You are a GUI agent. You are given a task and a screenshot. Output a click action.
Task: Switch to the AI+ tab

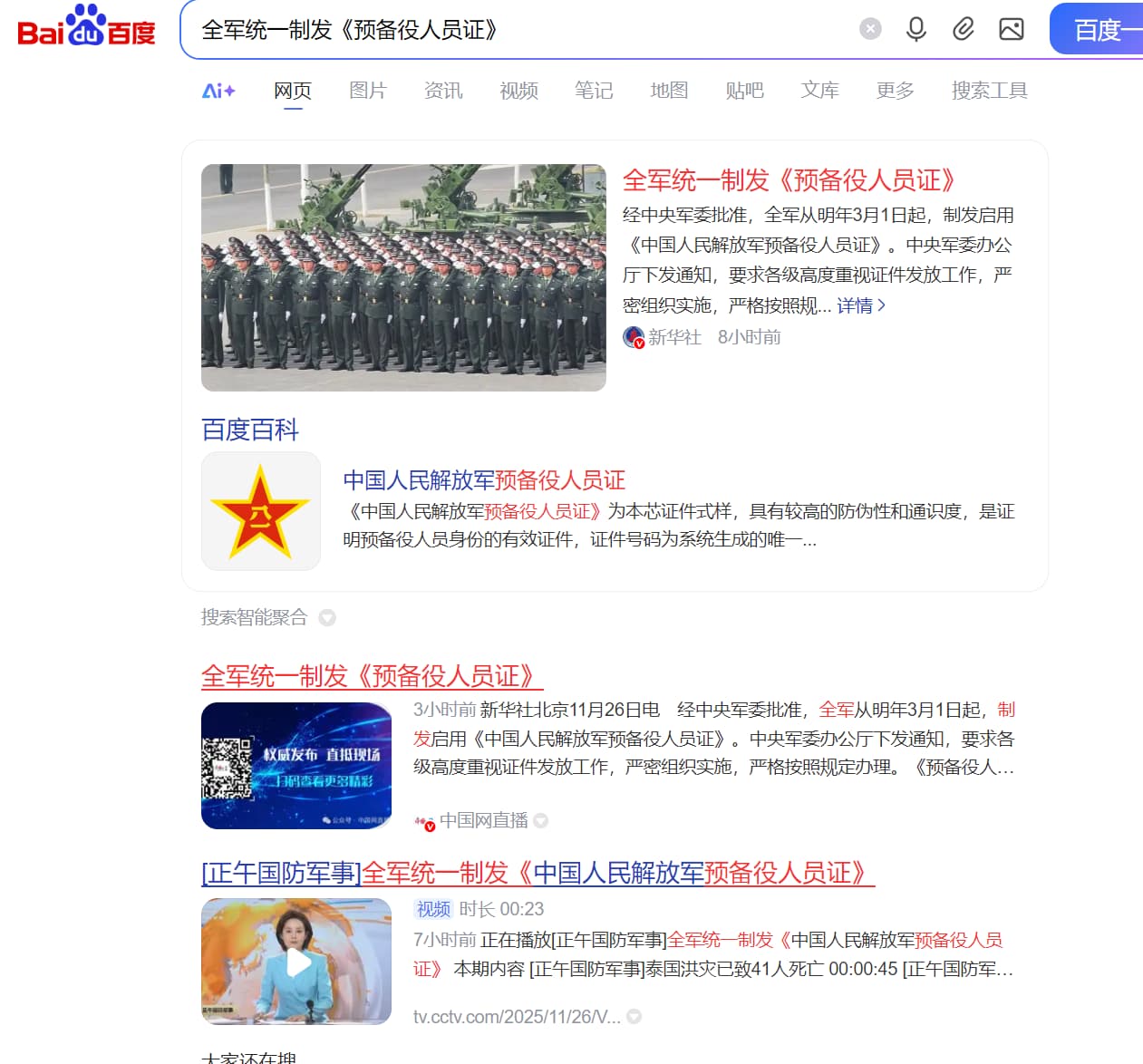point(218,91)
